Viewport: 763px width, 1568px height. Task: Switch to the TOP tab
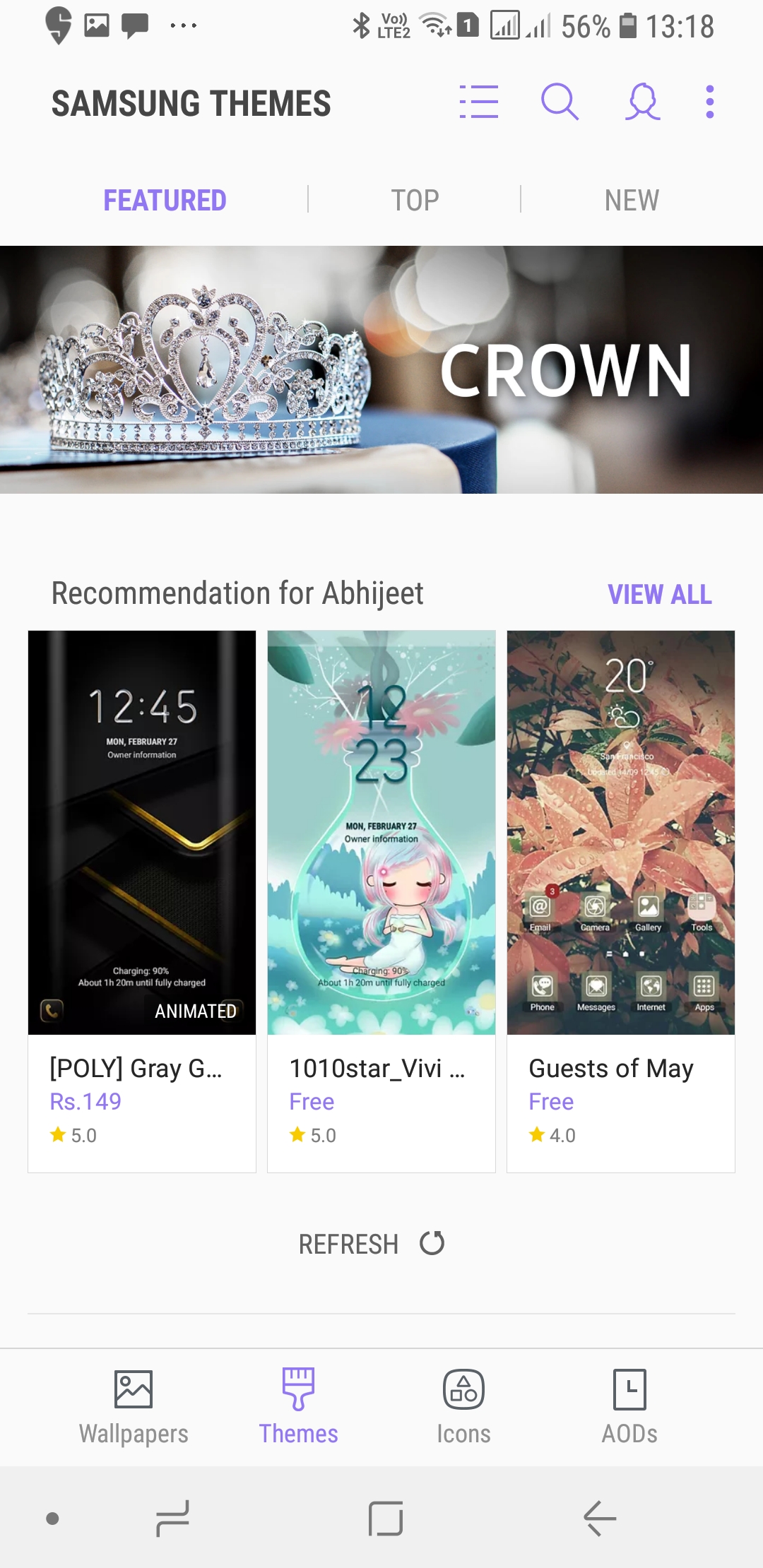[x=415, y=201]
